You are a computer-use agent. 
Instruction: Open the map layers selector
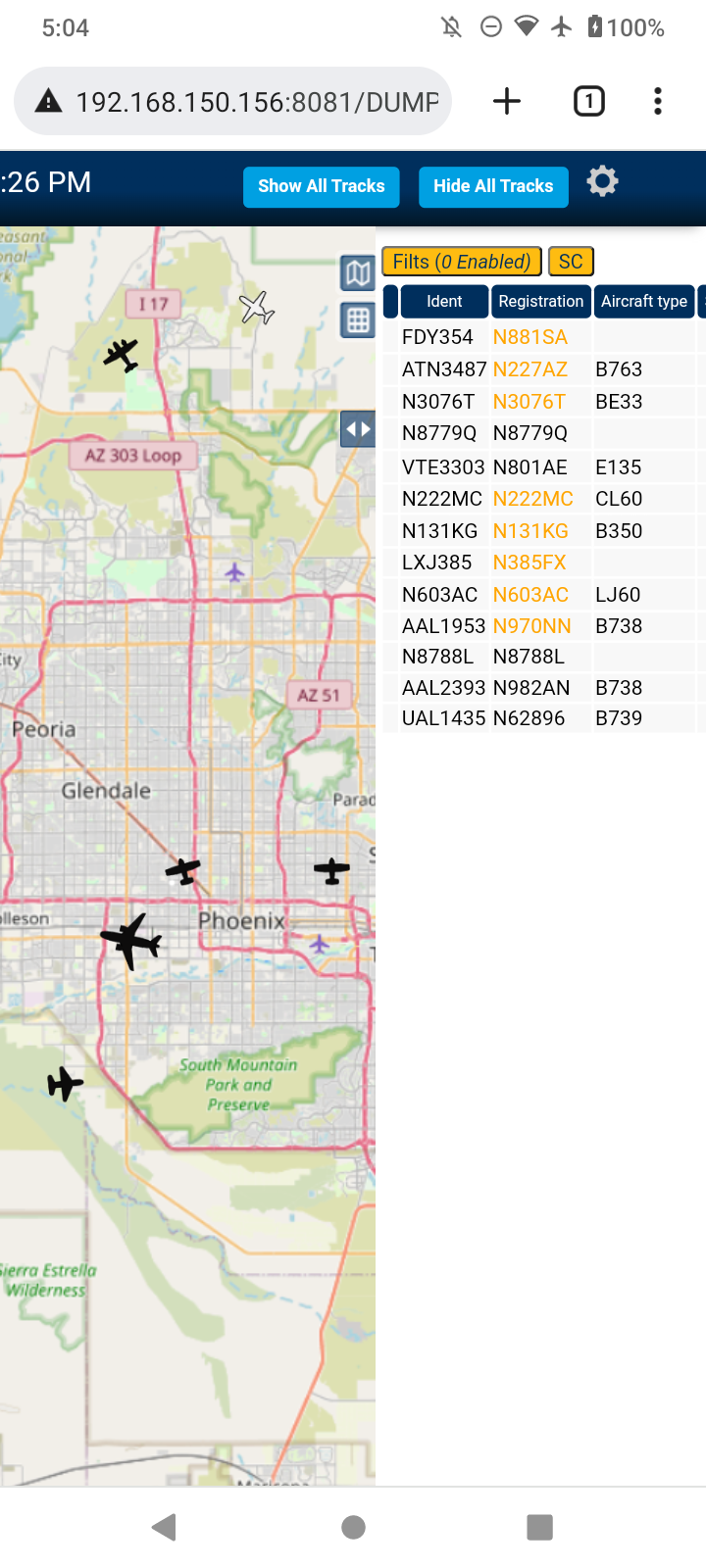click(x=357, y=273)
